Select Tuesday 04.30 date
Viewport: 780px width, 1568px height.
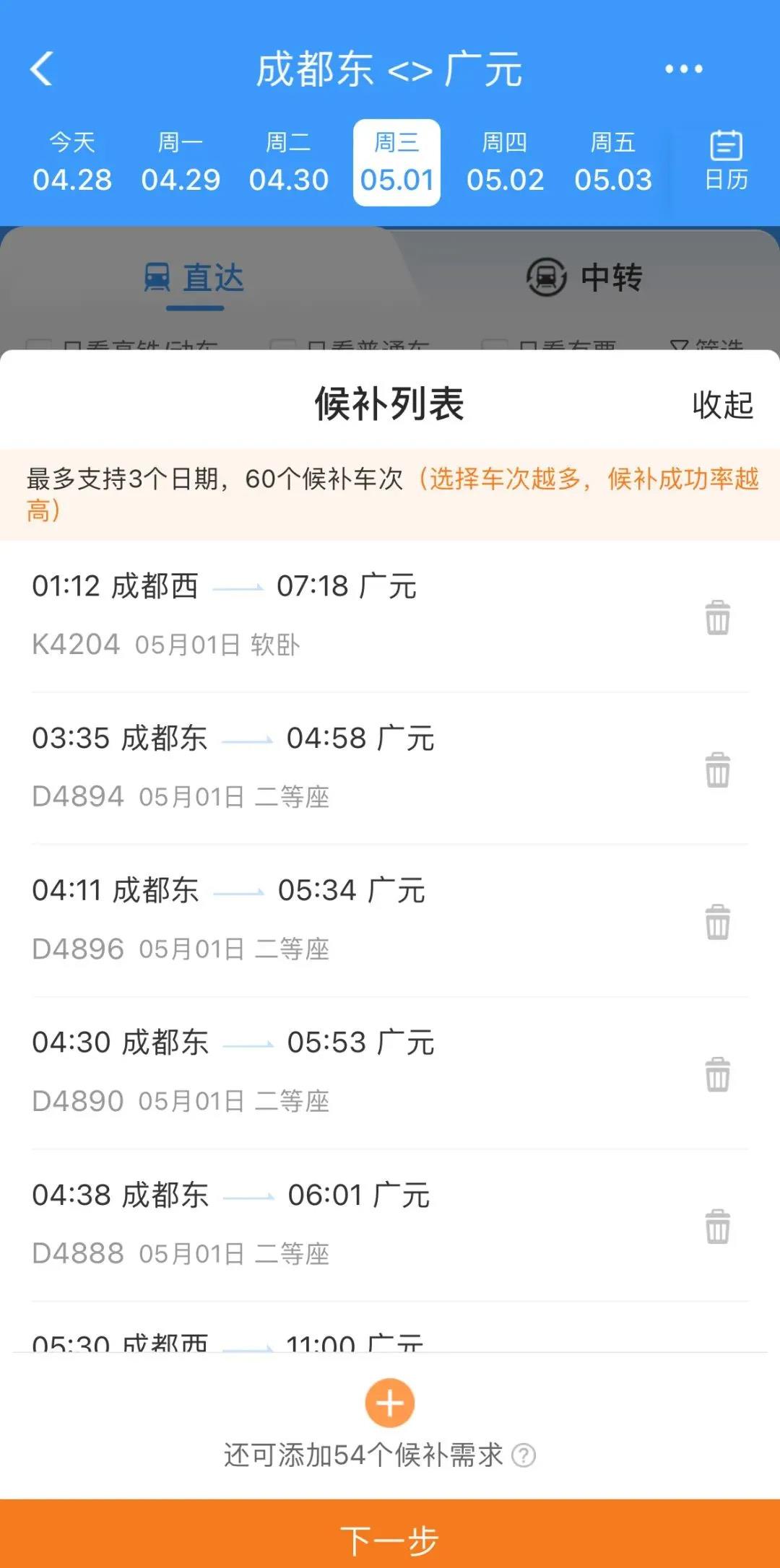click(288, 162)
